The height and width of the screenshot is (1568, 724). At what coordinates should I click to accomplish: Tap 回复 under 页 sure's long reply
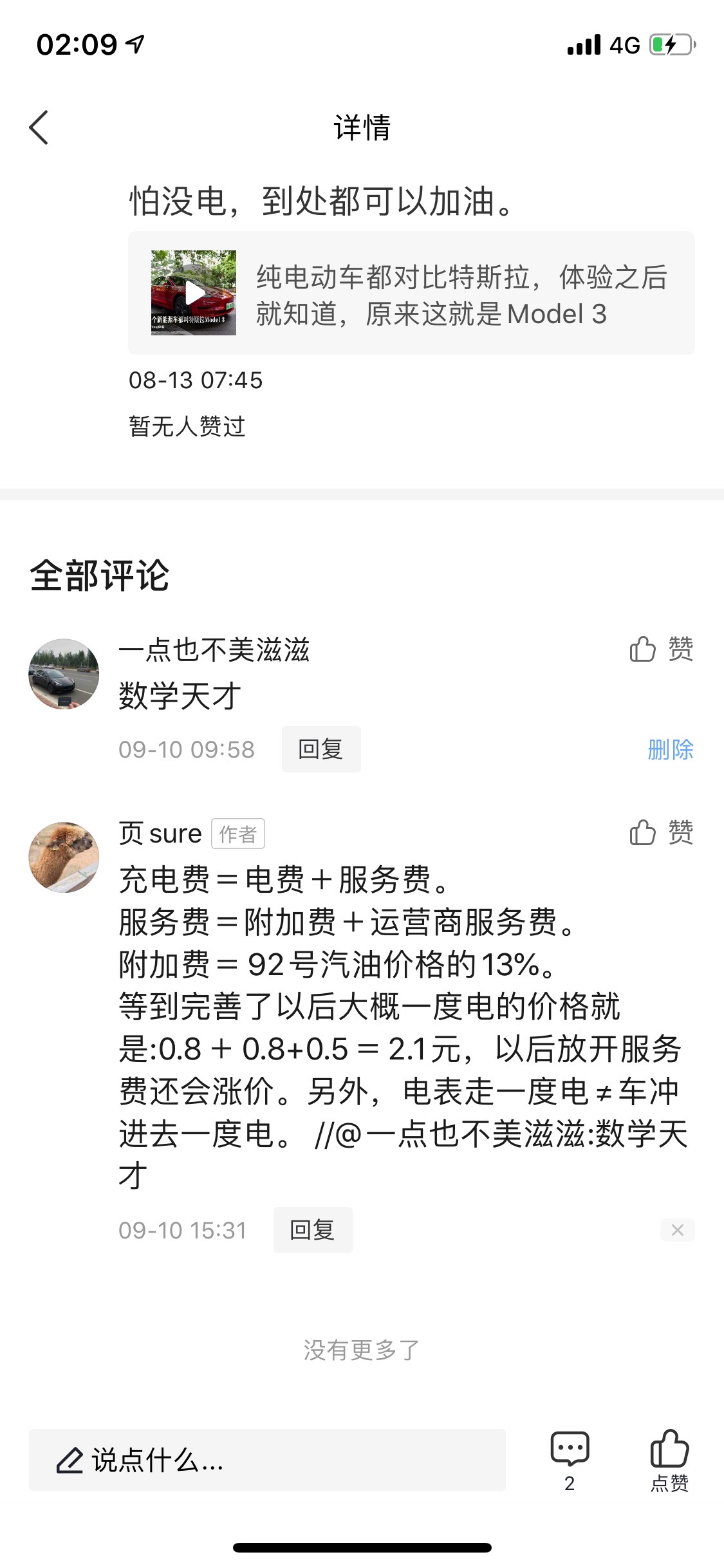pyautogui.click(x=313, y=1229)
